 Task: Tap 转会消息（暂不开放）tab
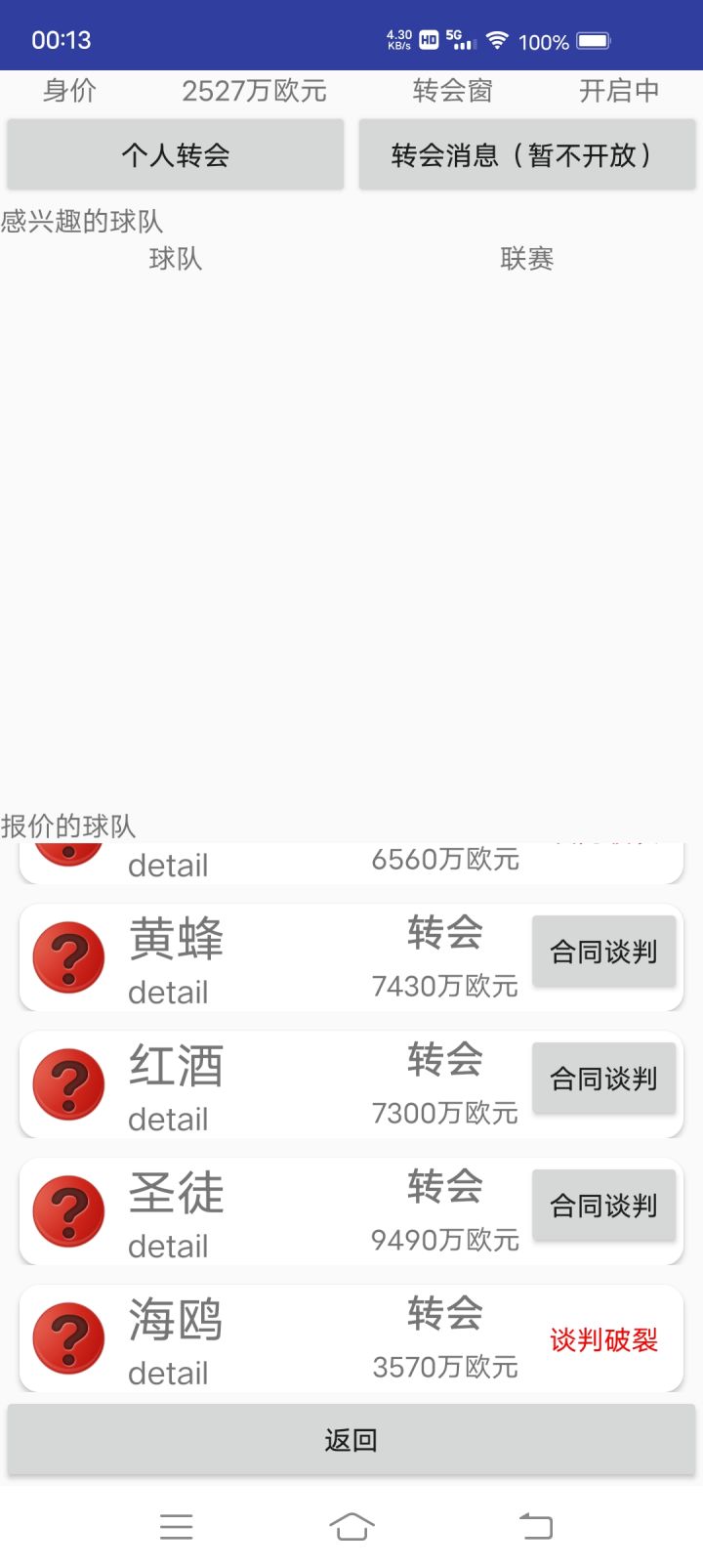tap(527, 153)
